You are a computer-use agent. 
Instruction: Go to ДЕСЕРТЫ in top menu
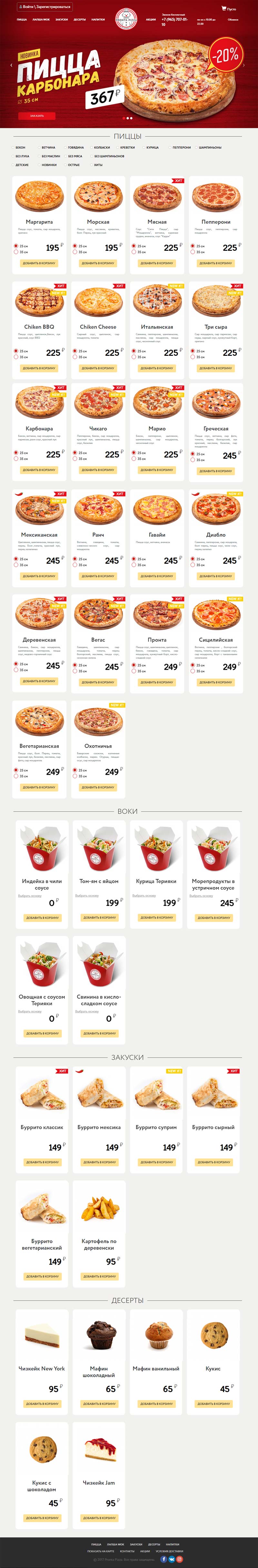click(80, 19)
